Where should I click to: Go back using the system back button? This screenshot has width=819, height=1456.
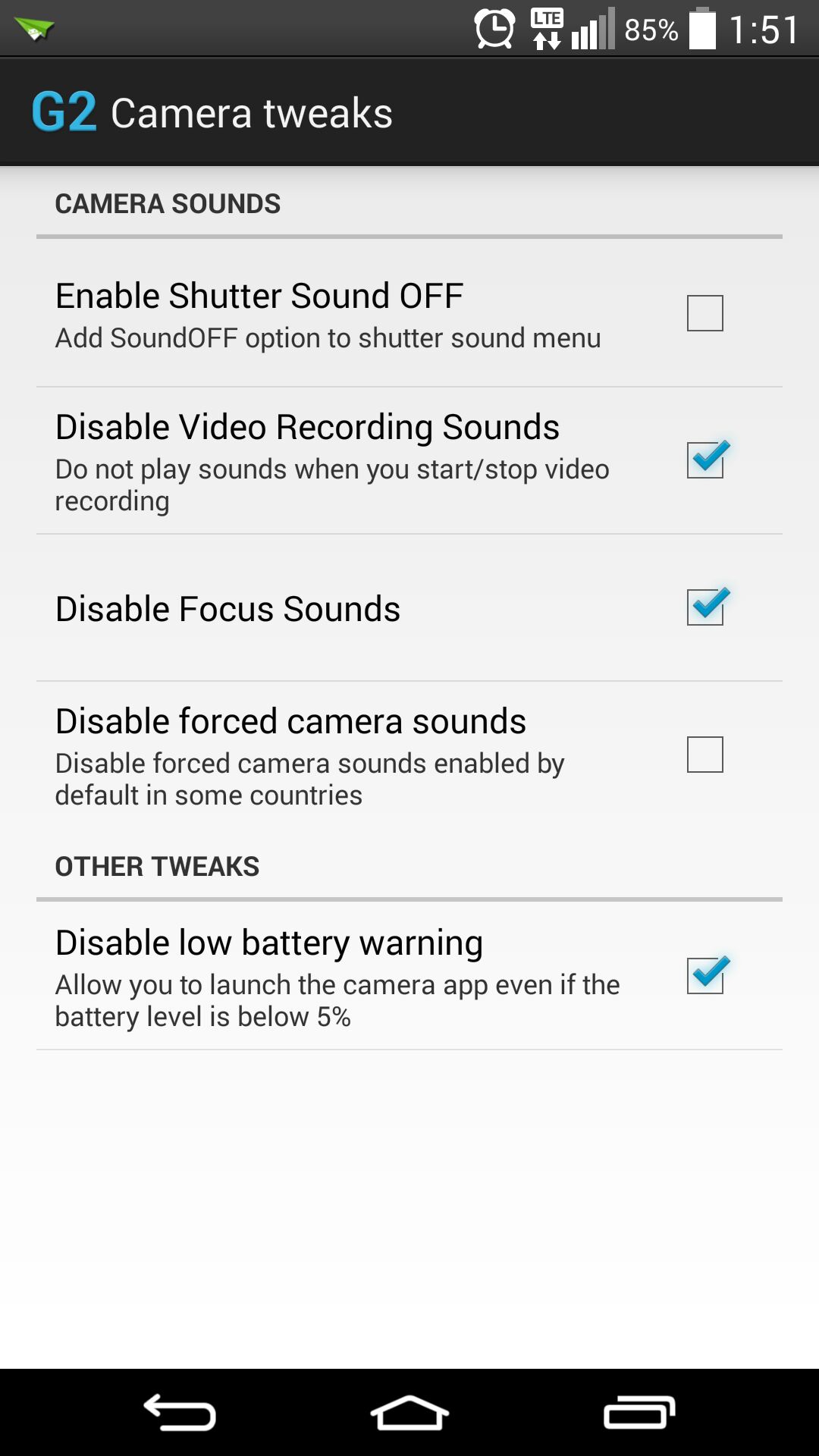coord(180,1414)
